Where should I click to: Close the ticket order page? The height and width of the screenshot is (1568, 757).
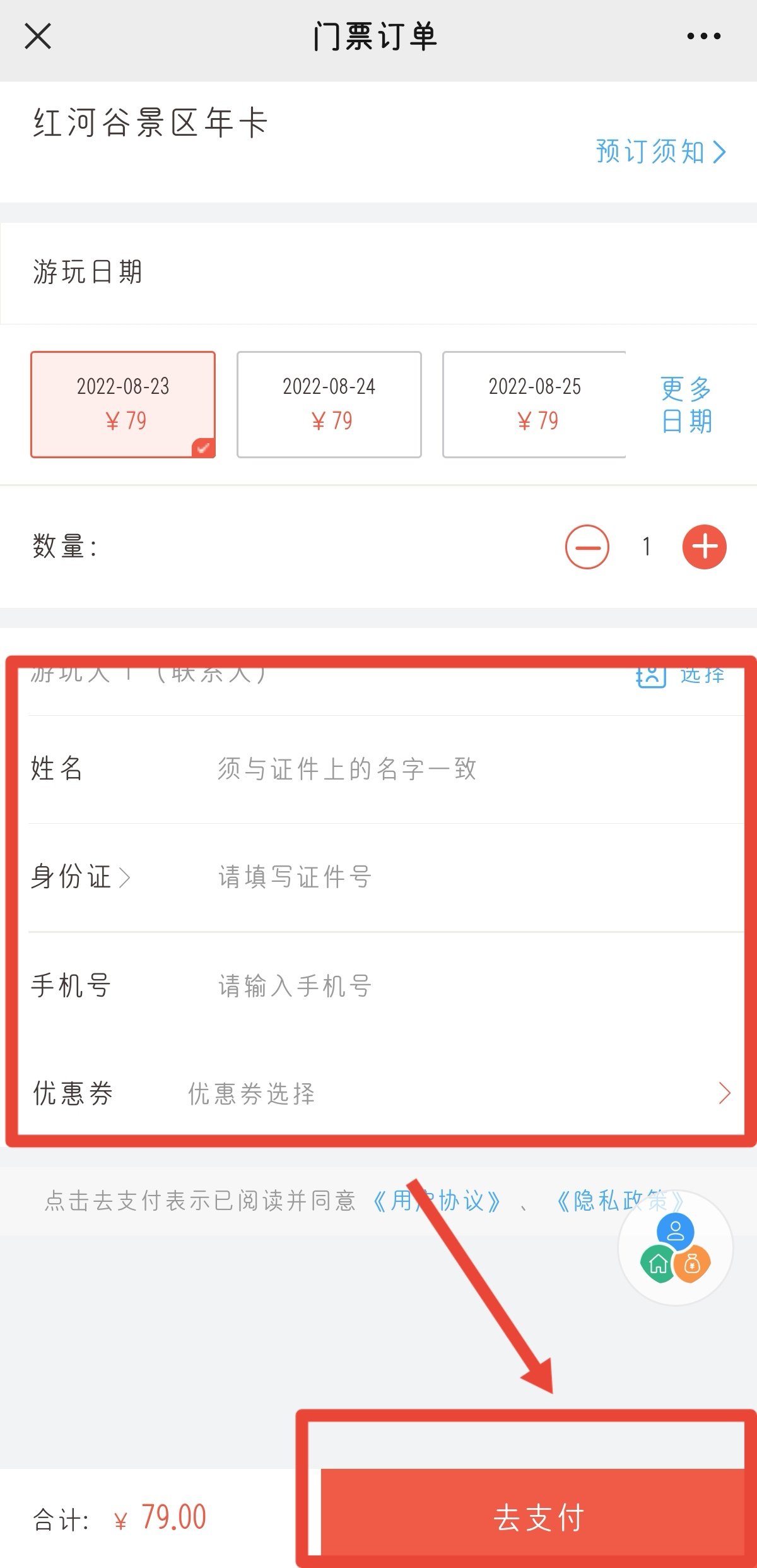click(x=38, y=36)
